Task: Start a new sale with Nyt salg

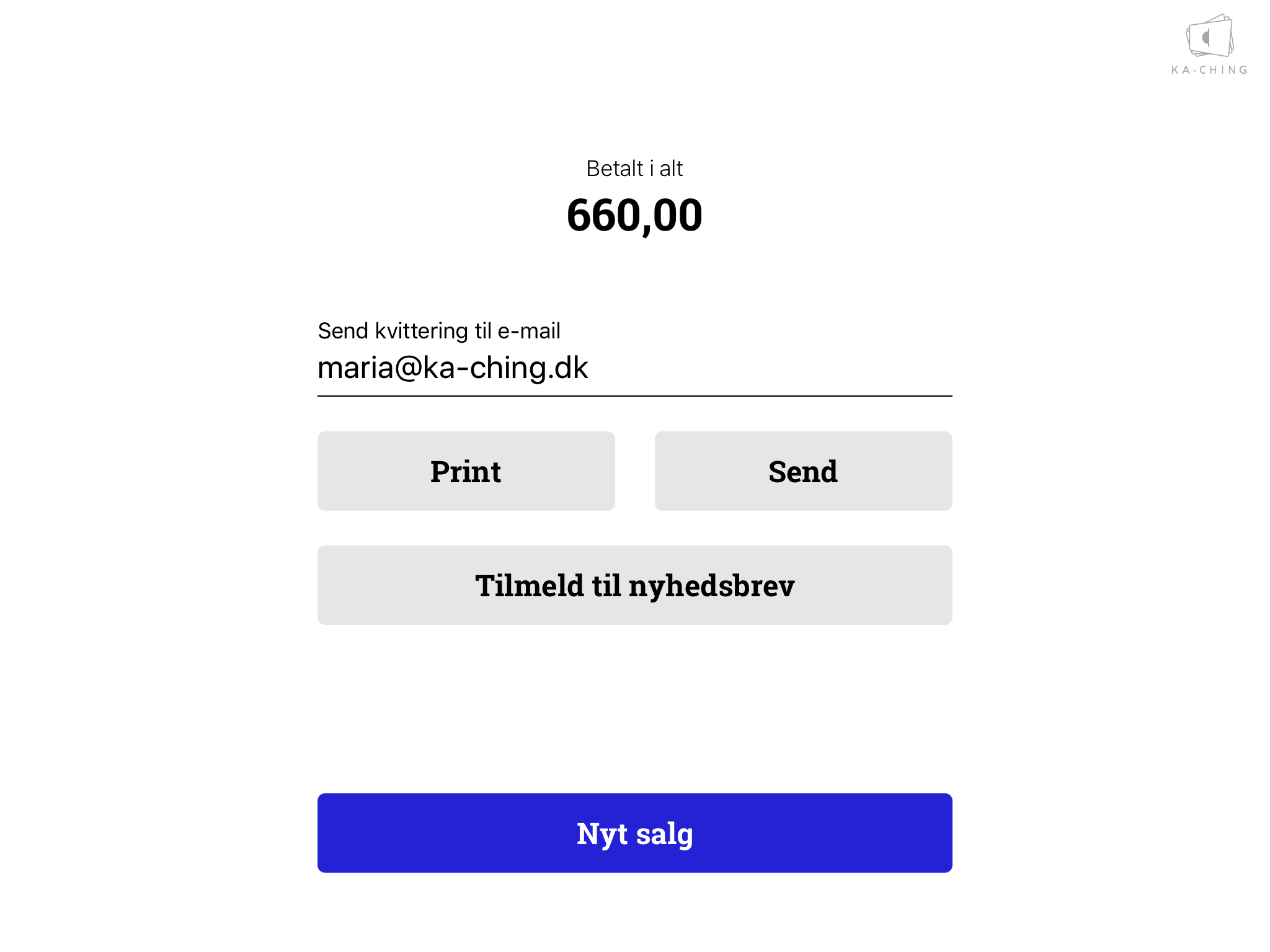Action: 634,833
